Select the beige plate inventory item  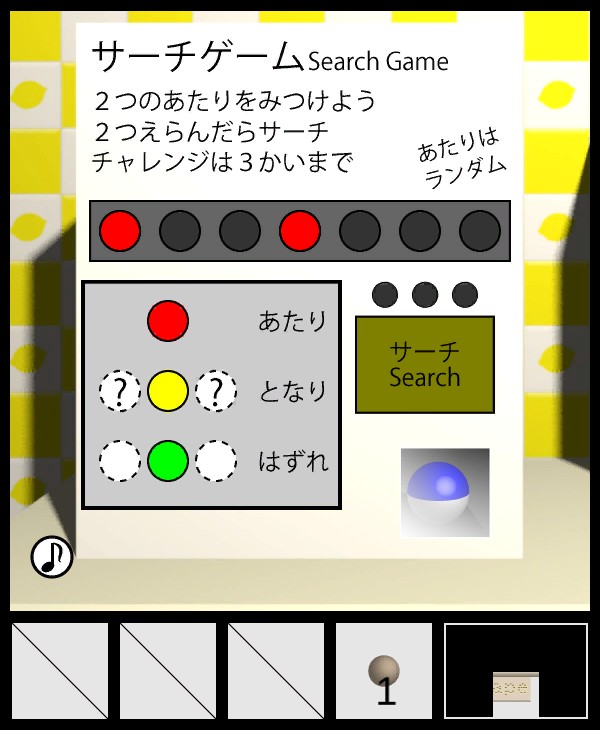516,691
